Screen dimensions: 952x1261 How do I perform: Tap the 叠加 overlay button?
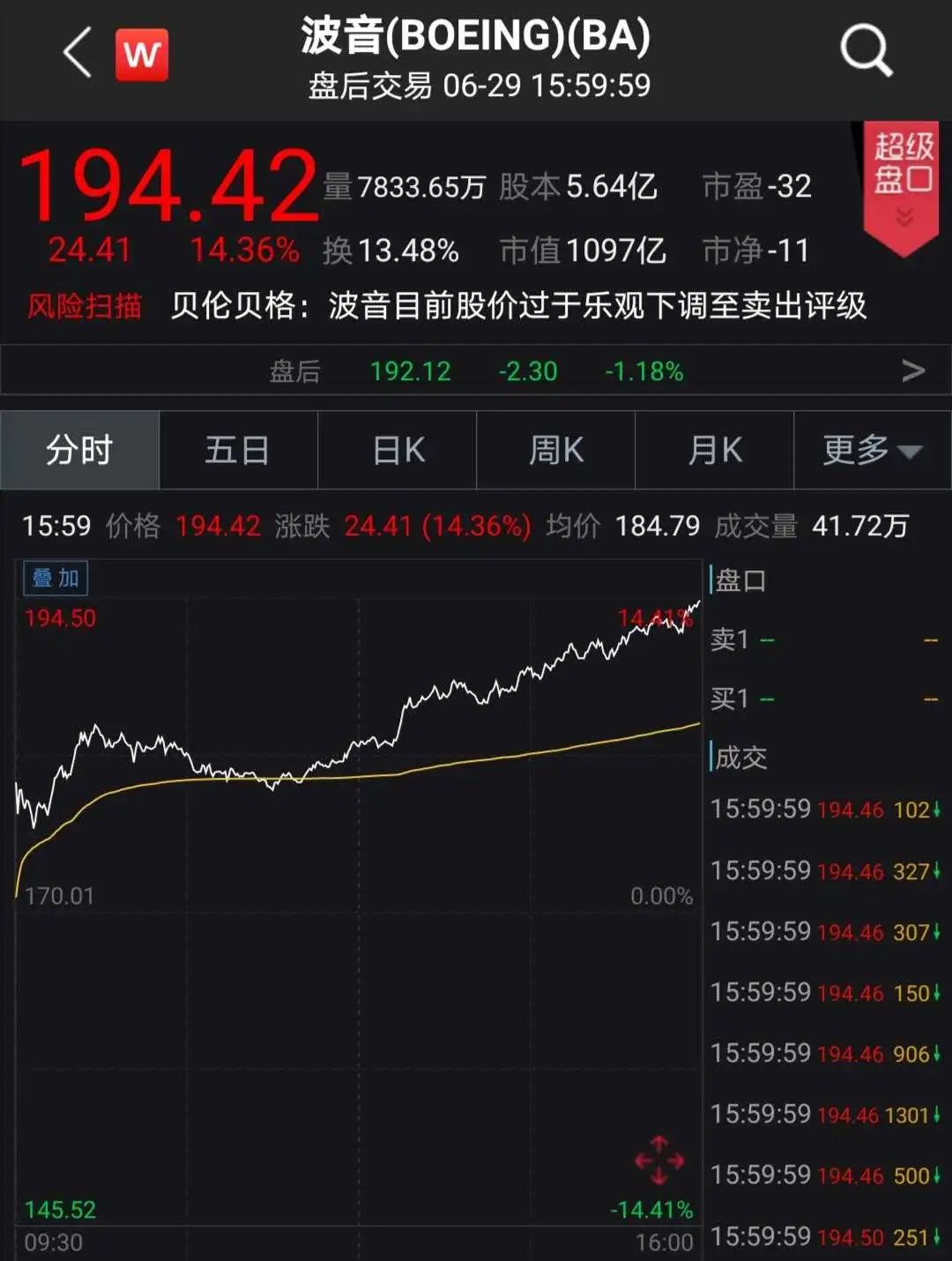coord(56,578)
